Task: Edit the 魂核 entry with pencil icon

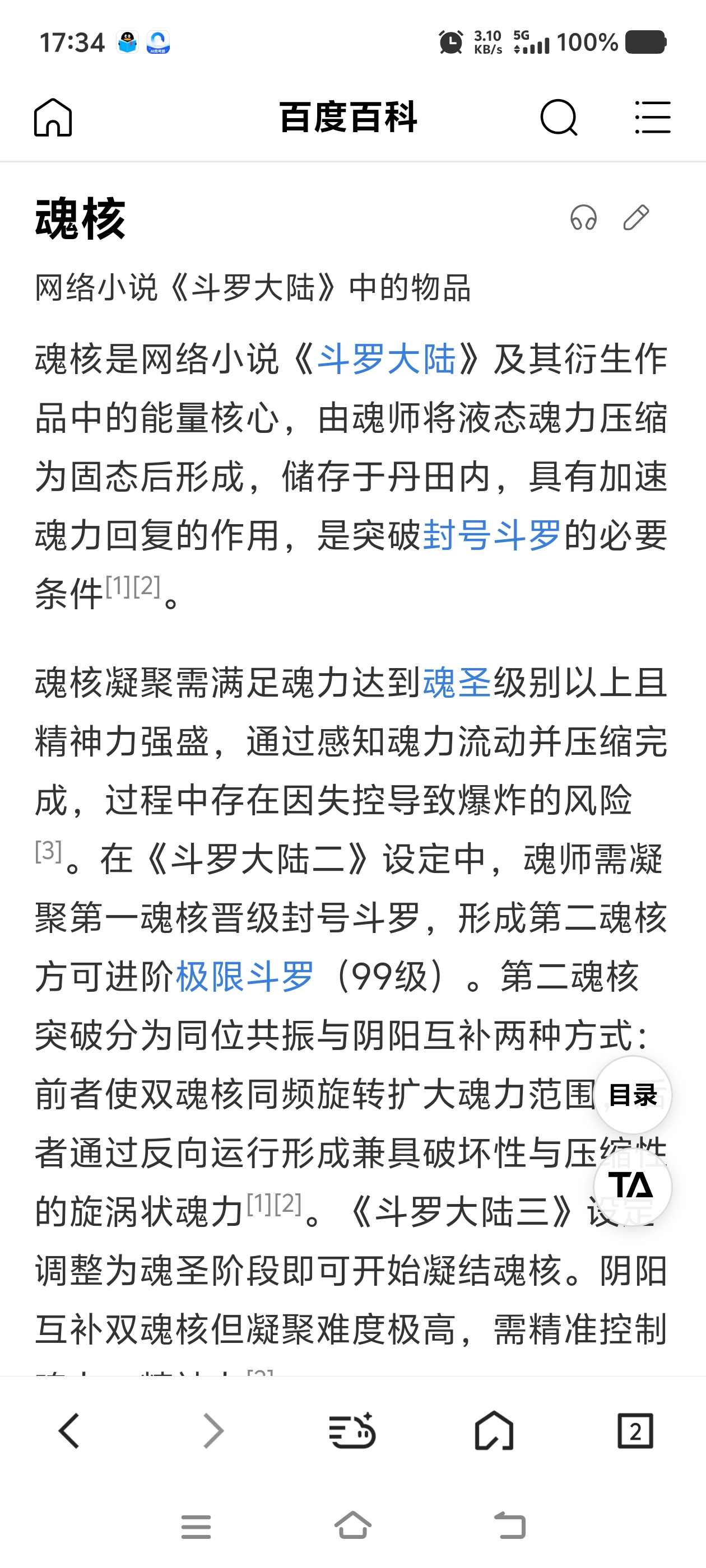Action: coord(636,218)
